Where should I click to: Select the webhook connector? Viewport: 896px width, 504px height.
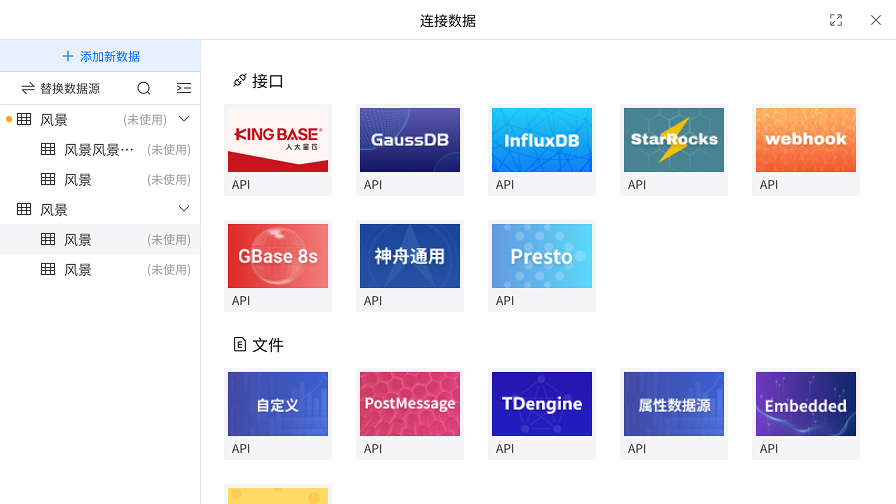point(806,140)
